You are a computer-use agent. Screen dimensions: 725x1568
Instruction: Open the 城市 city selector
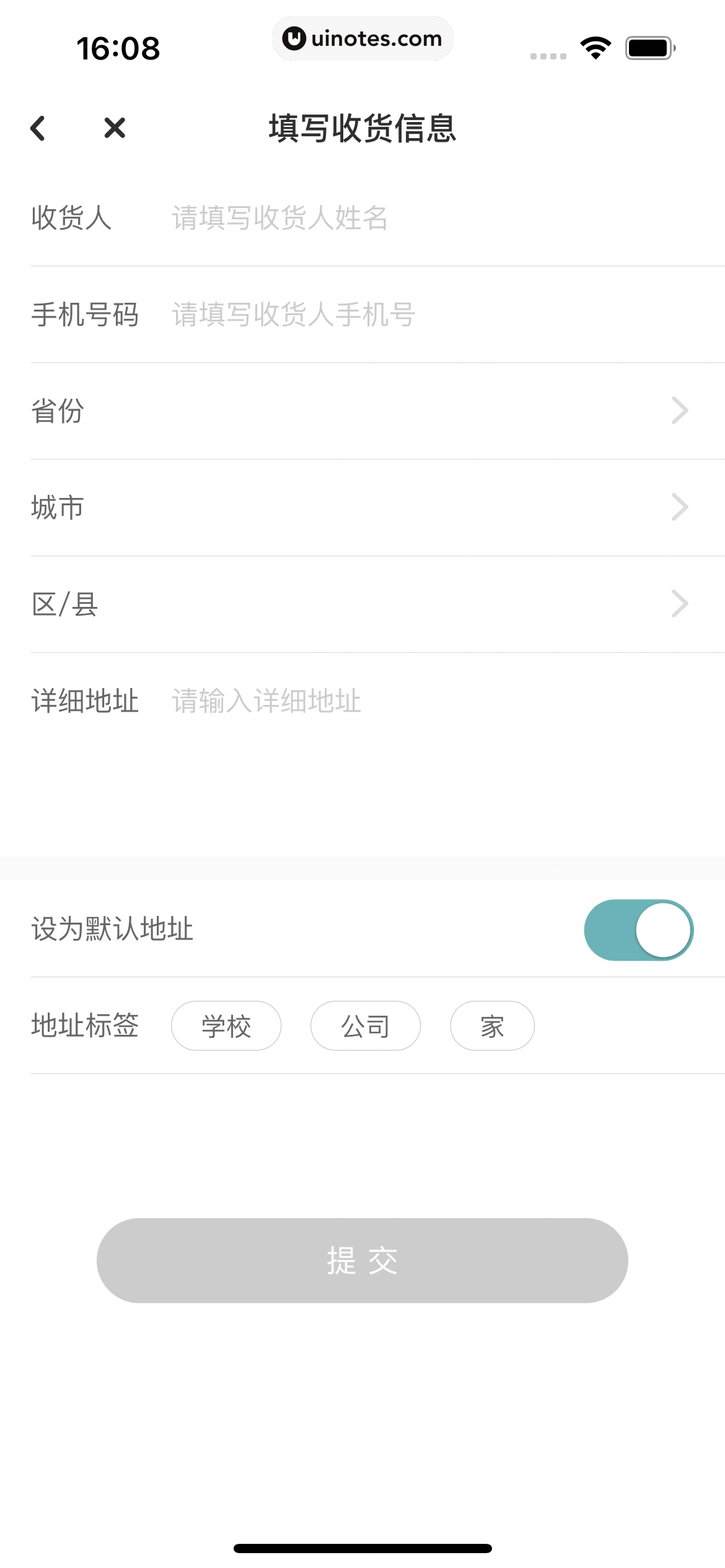pyautogui.click(x=362, y=507)
